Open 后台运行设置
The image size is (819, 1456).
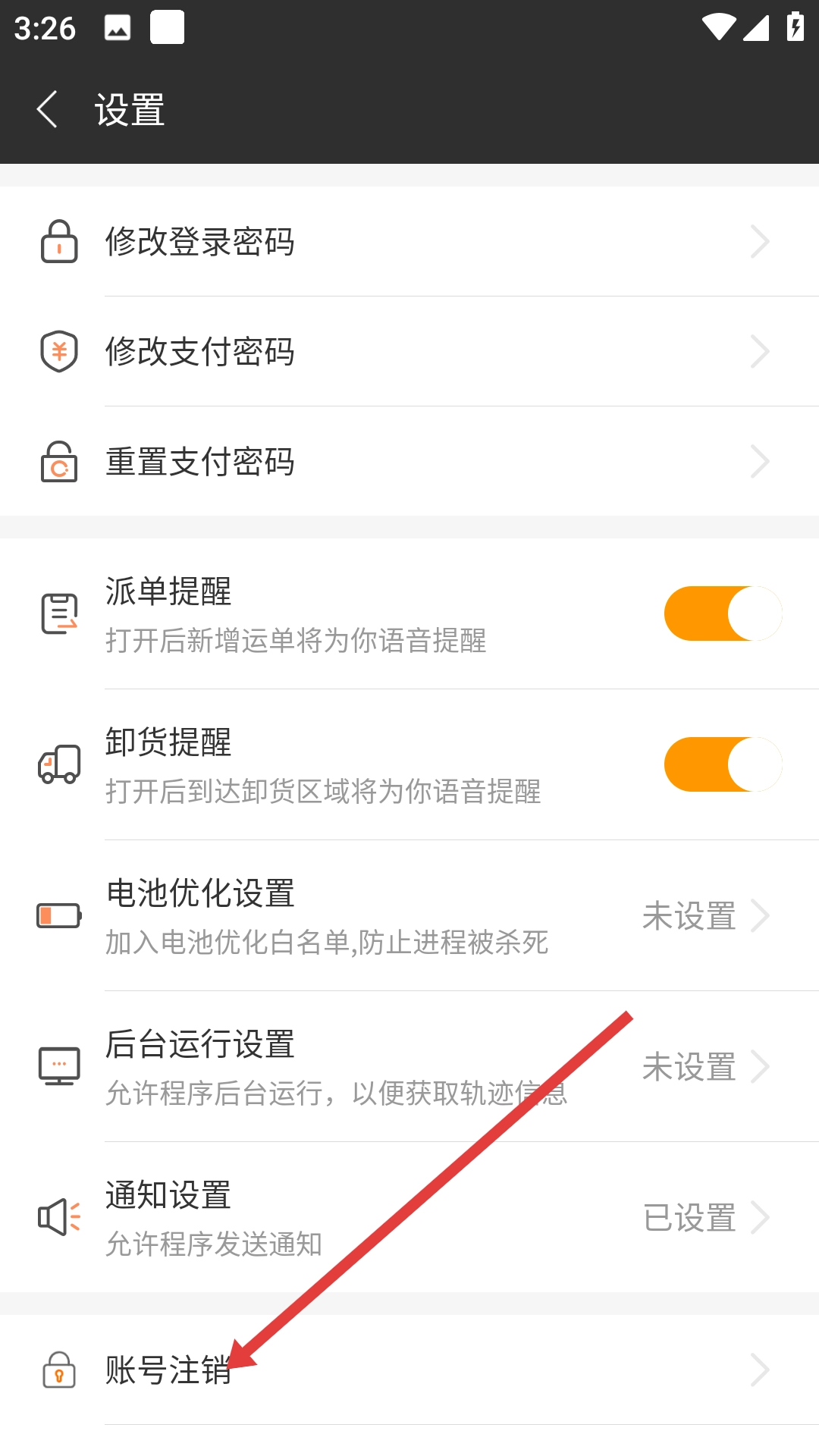(409, 1066)
